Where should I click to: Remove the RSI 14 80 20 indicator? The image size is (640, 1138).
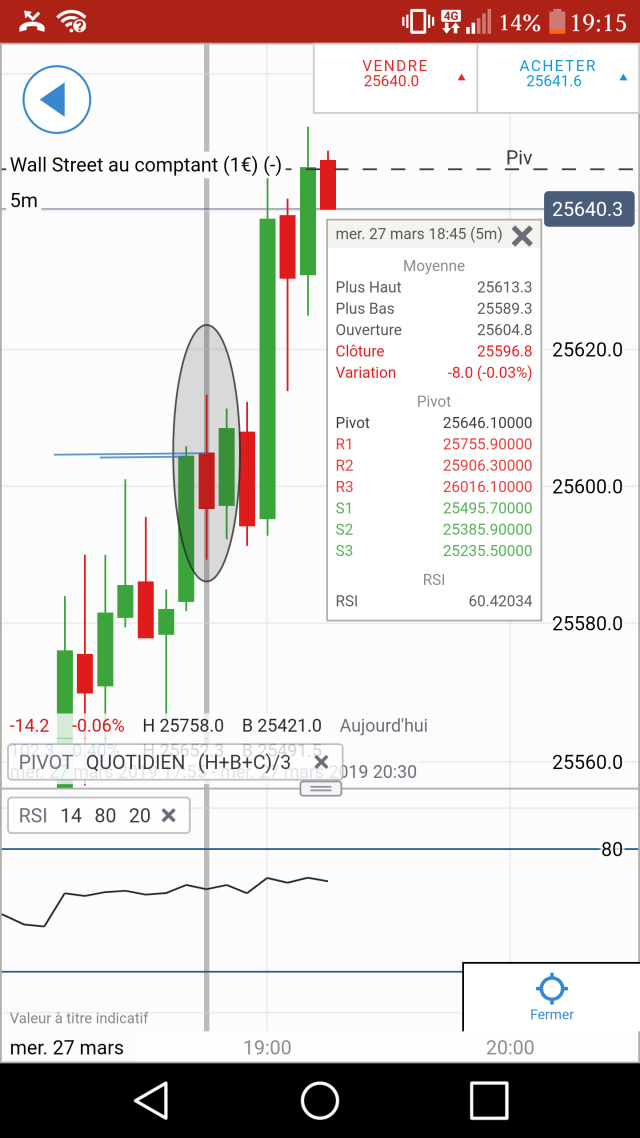[x=169, y=816]
